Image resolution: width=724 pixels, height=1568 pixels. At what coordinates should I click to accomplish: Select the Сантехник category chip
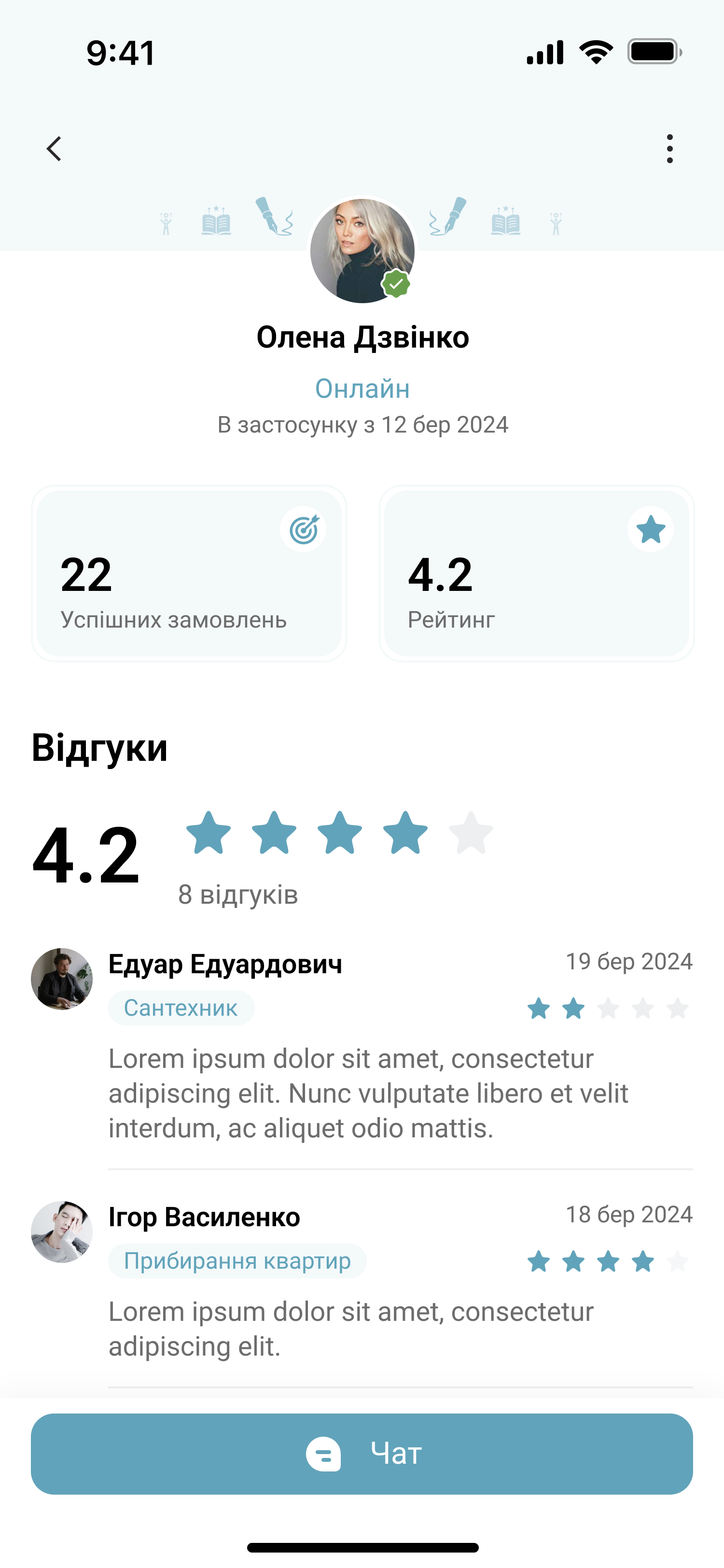[x=181, y=1008]
